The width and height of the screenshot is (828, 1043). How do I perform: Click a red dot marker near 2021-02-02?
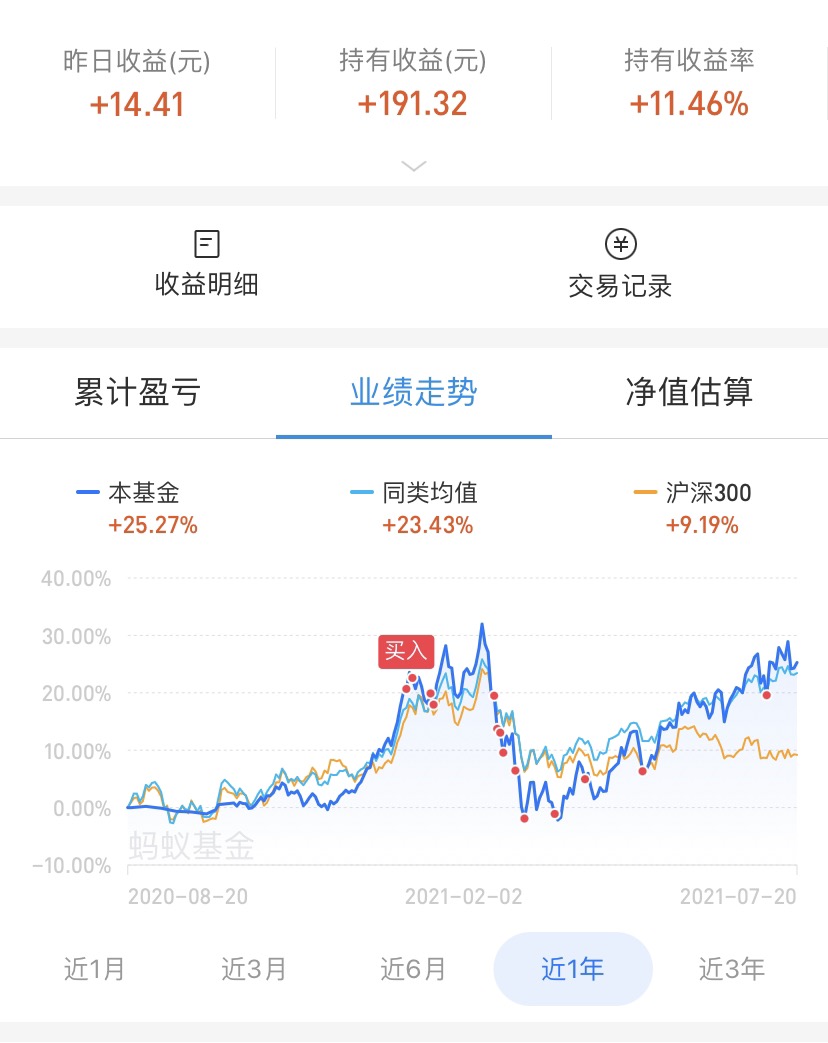[492, 696]
